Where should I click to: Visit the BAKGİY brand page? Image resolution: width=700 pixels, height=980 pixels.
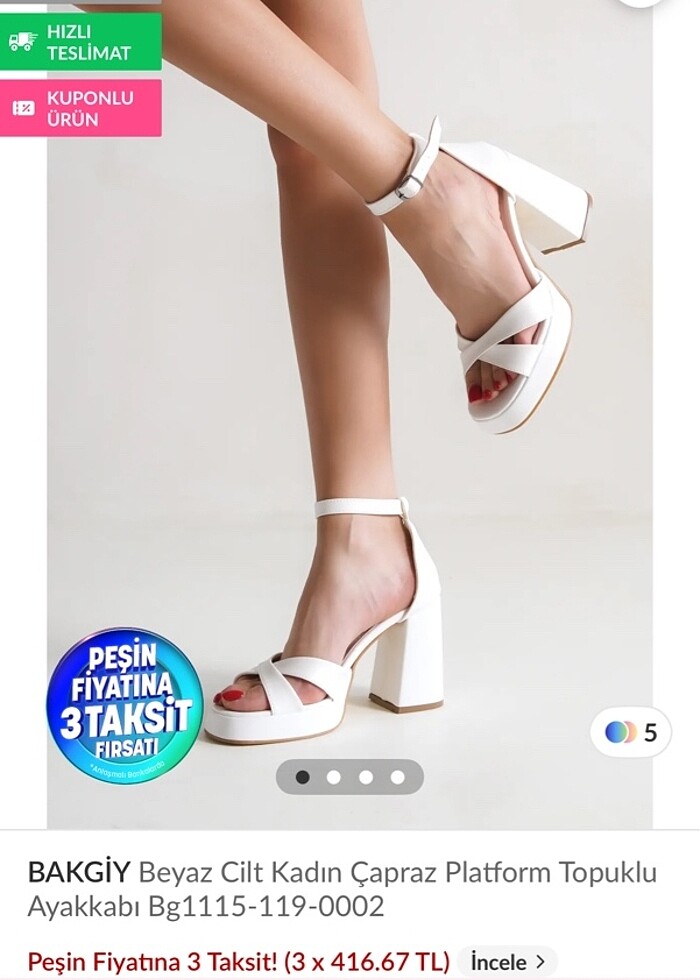pyautogui.click(x=79, y=873)
